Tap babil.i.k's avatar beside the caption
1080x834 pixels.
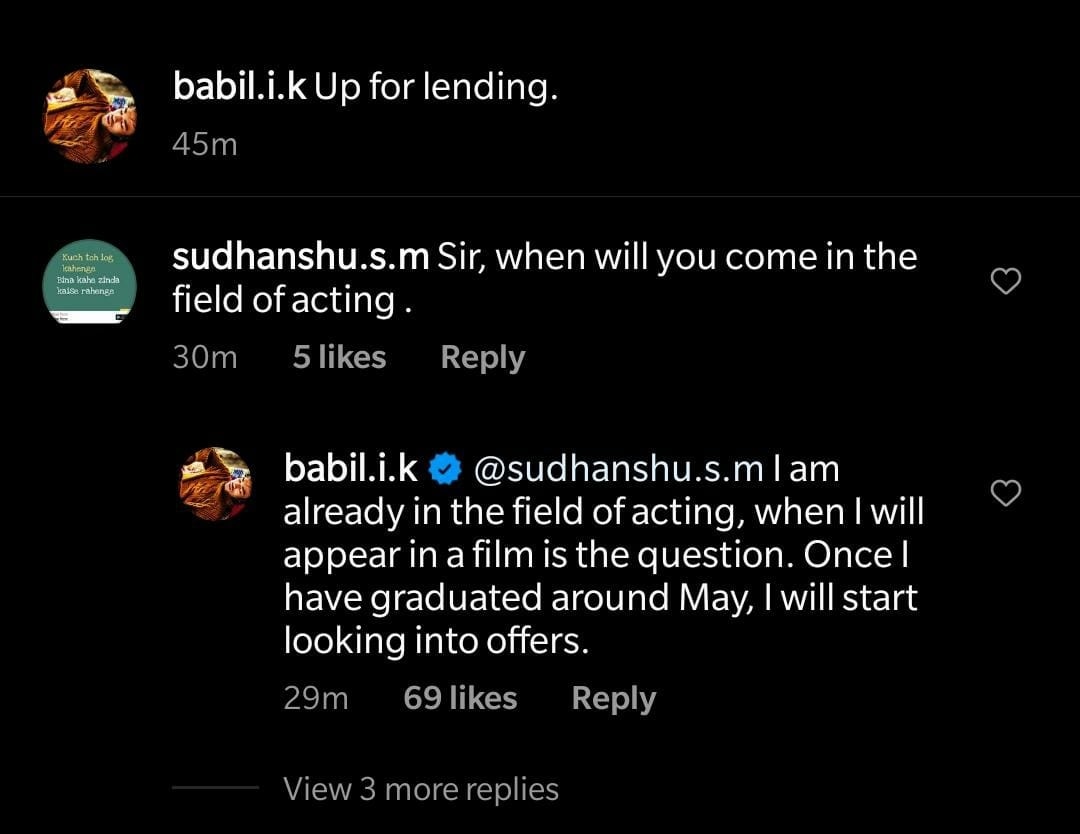(90, 116)
